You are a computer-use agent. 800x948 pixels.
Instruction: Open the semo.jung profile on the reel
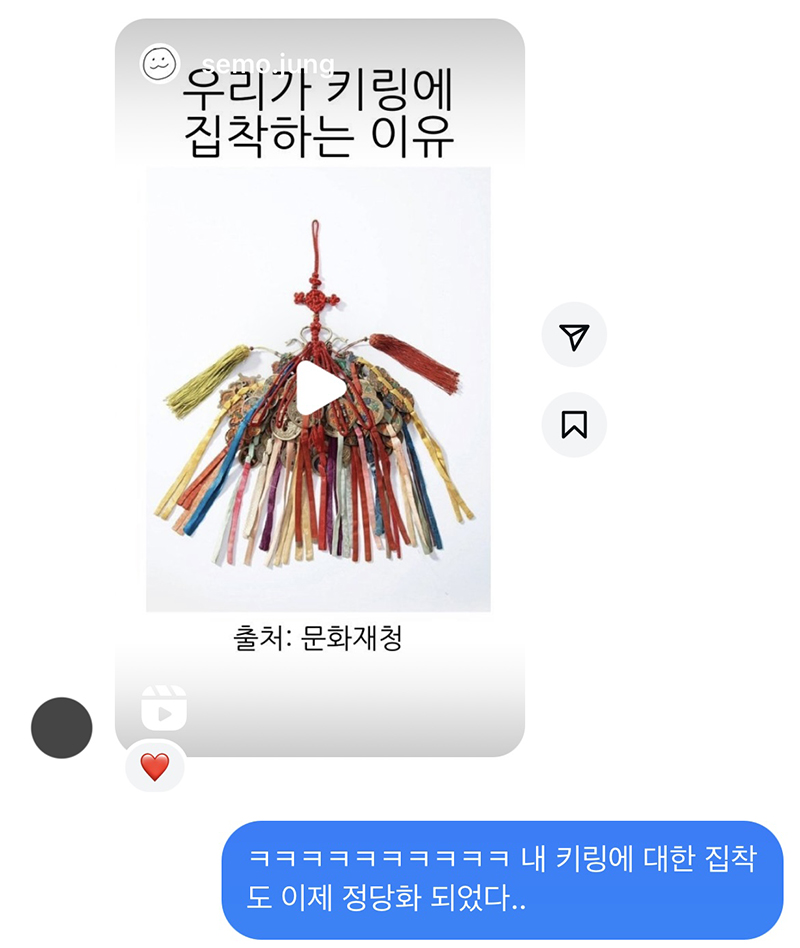coord(268,65)
